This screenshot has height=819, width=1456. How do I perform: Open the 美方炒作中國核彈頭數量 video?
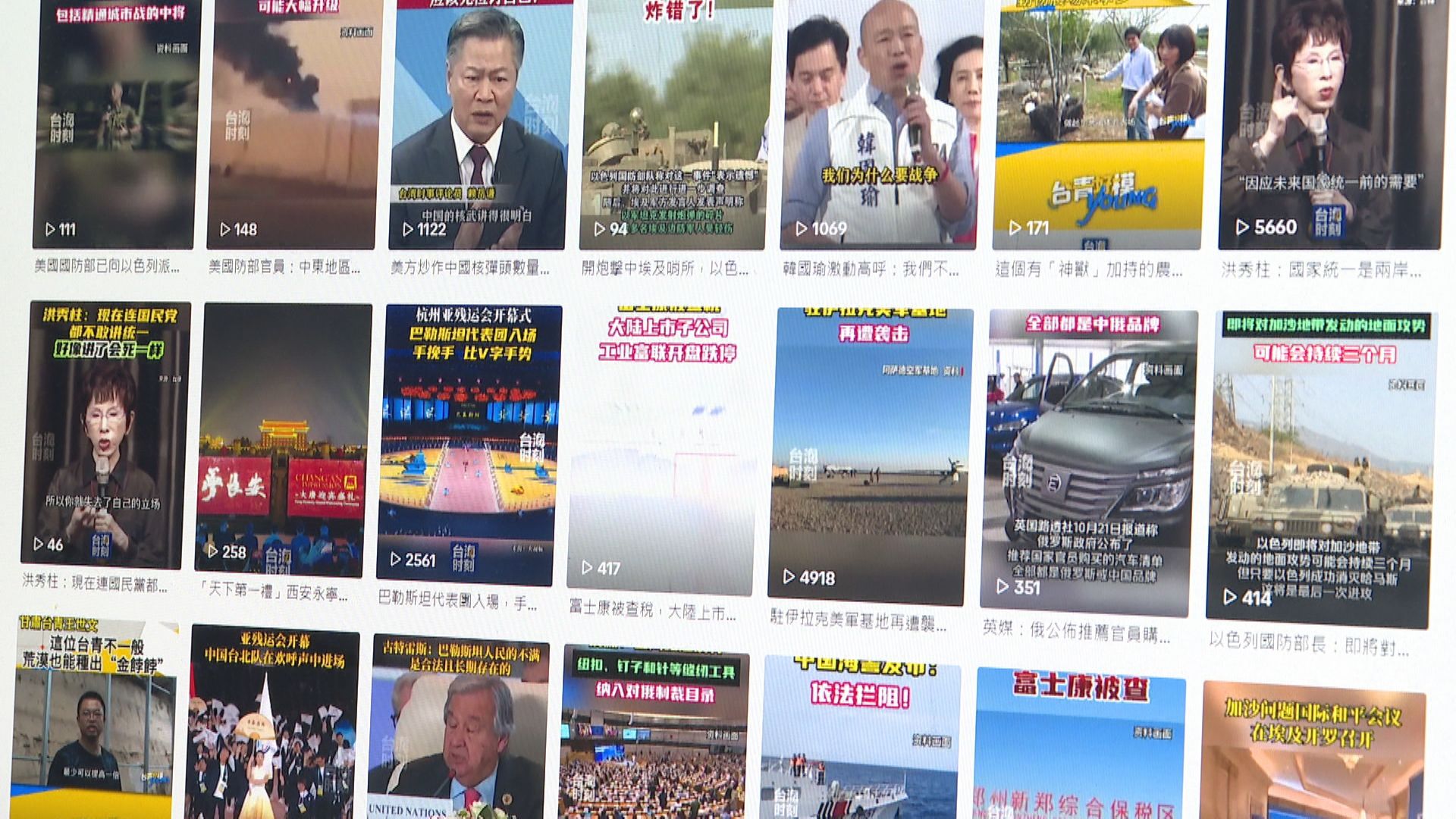pyautogui.click(x=478, y=125)
